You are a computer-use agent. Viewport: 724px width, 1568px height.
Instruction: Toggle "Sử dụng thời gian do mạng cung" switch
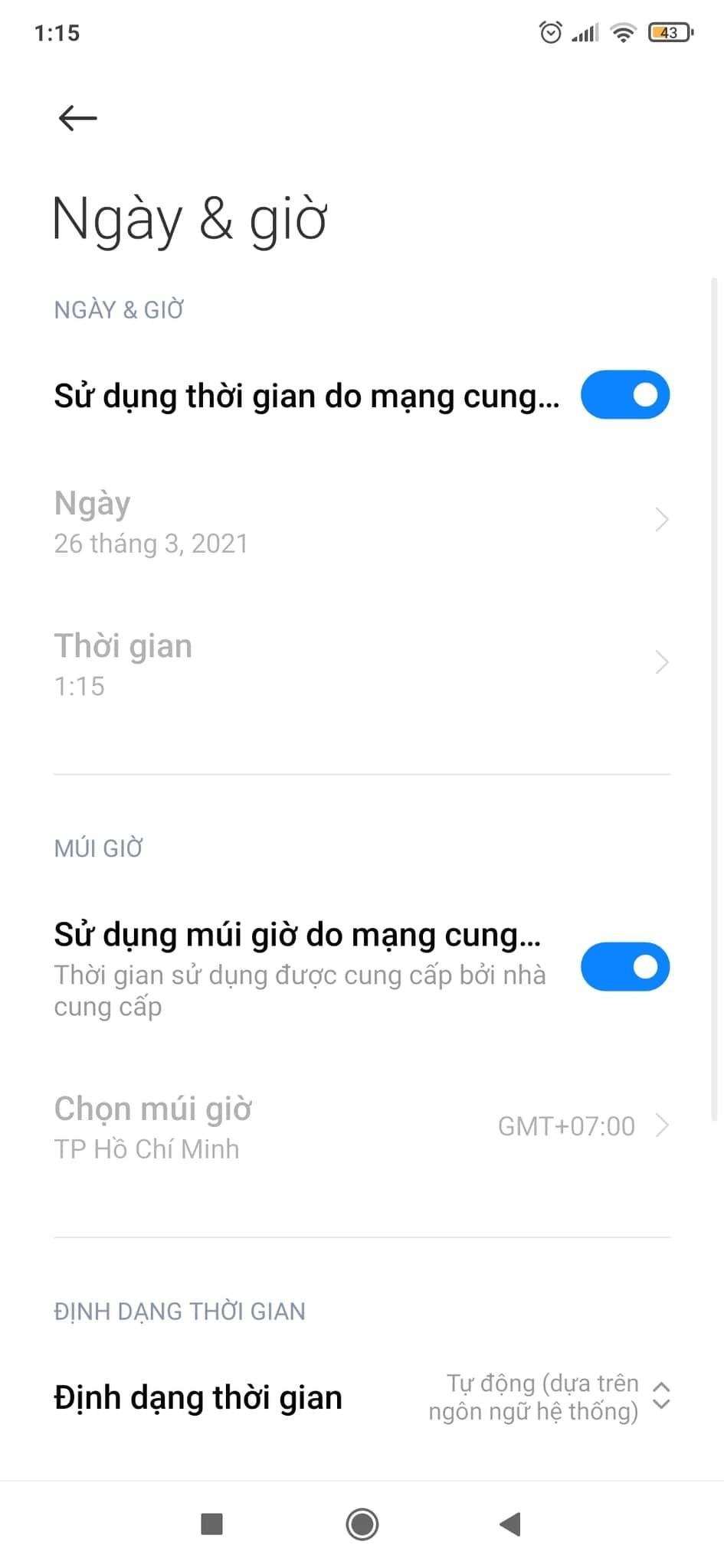(624, 395)
